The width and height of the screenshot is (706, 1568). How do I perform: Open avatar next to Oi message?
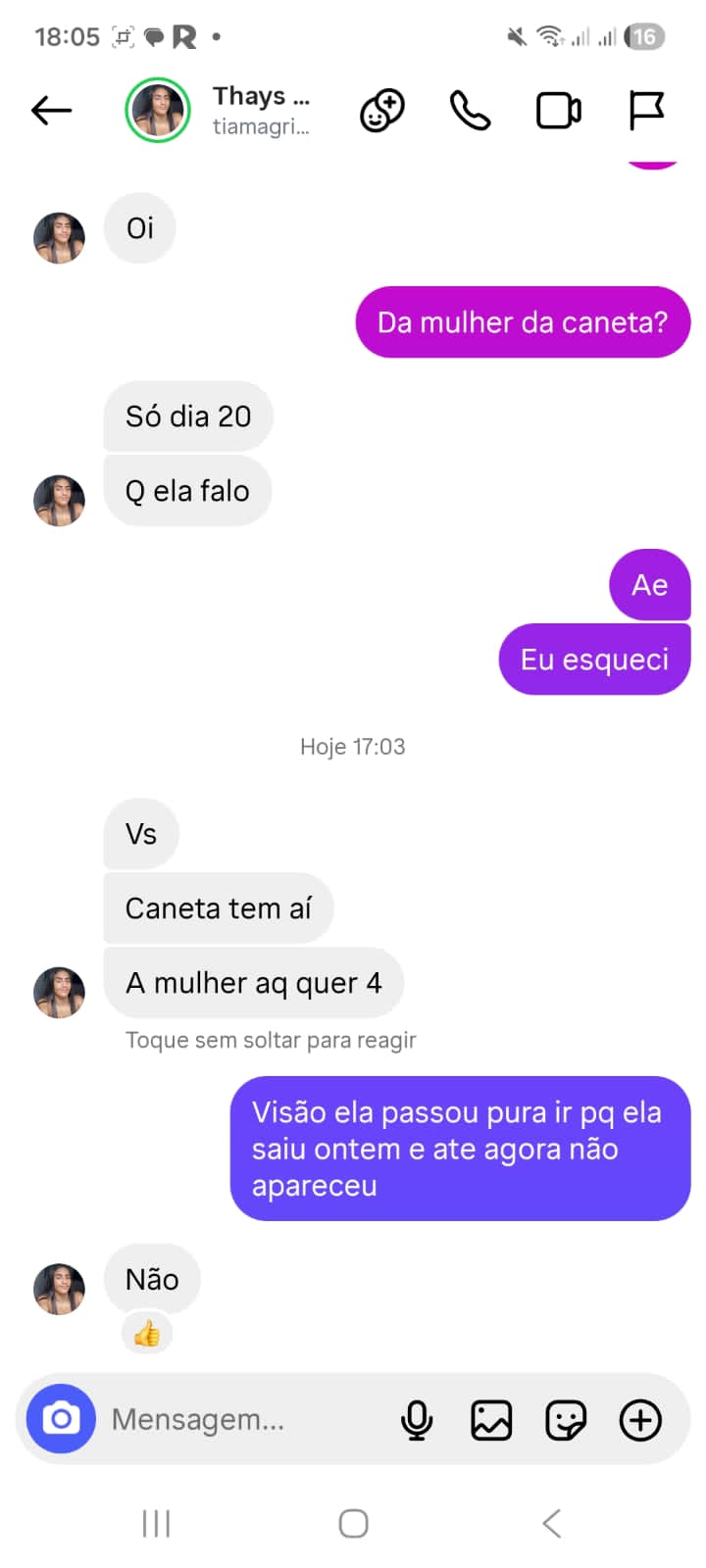[59, 237]
